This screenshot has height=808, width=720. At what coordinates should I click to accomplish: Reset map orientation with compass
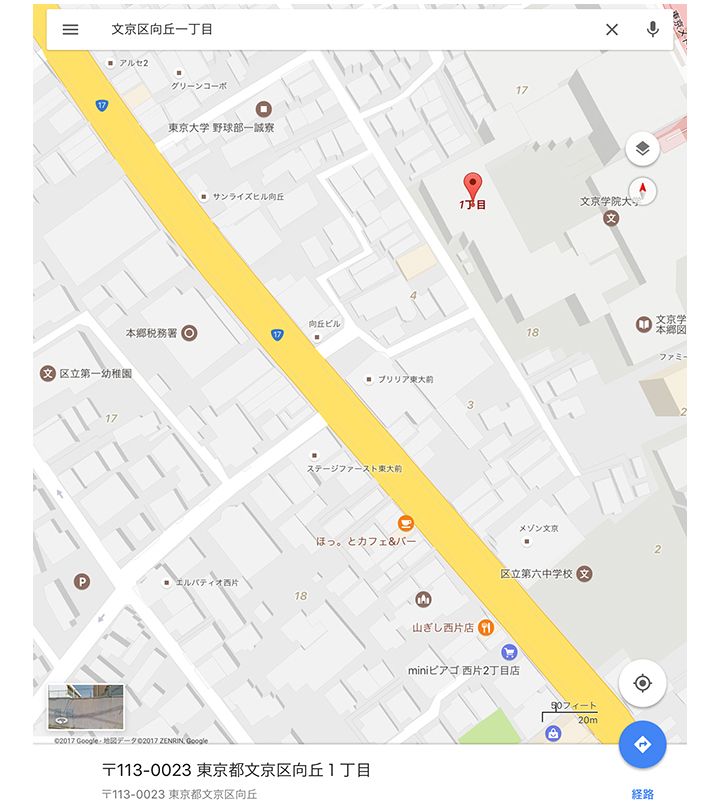[642, 190]
